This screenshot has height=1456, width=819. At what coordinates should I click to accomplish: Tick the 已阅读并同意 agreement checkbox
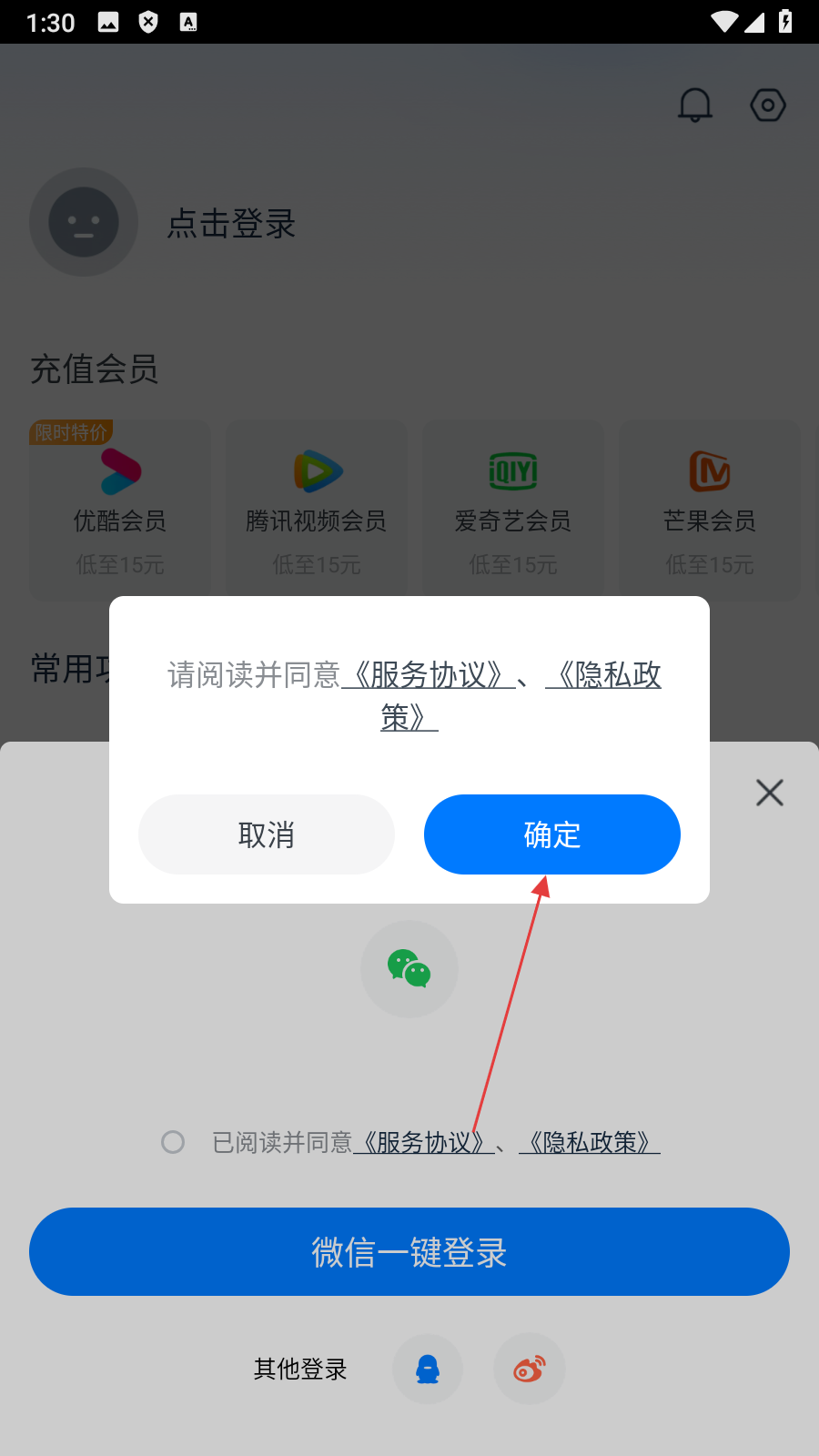[x=173, y=1142]
